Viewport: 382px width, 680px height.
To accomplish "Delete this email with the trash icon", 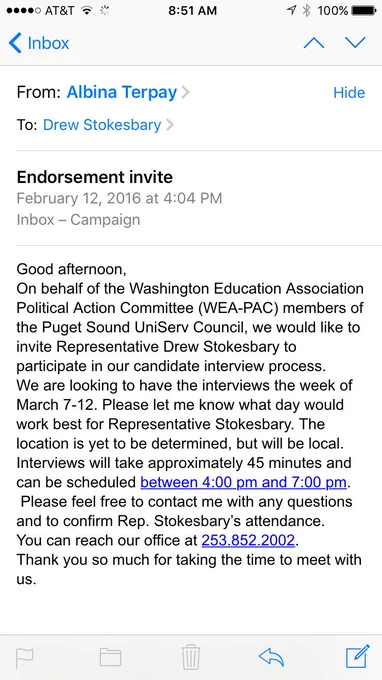I will (191, 657).
